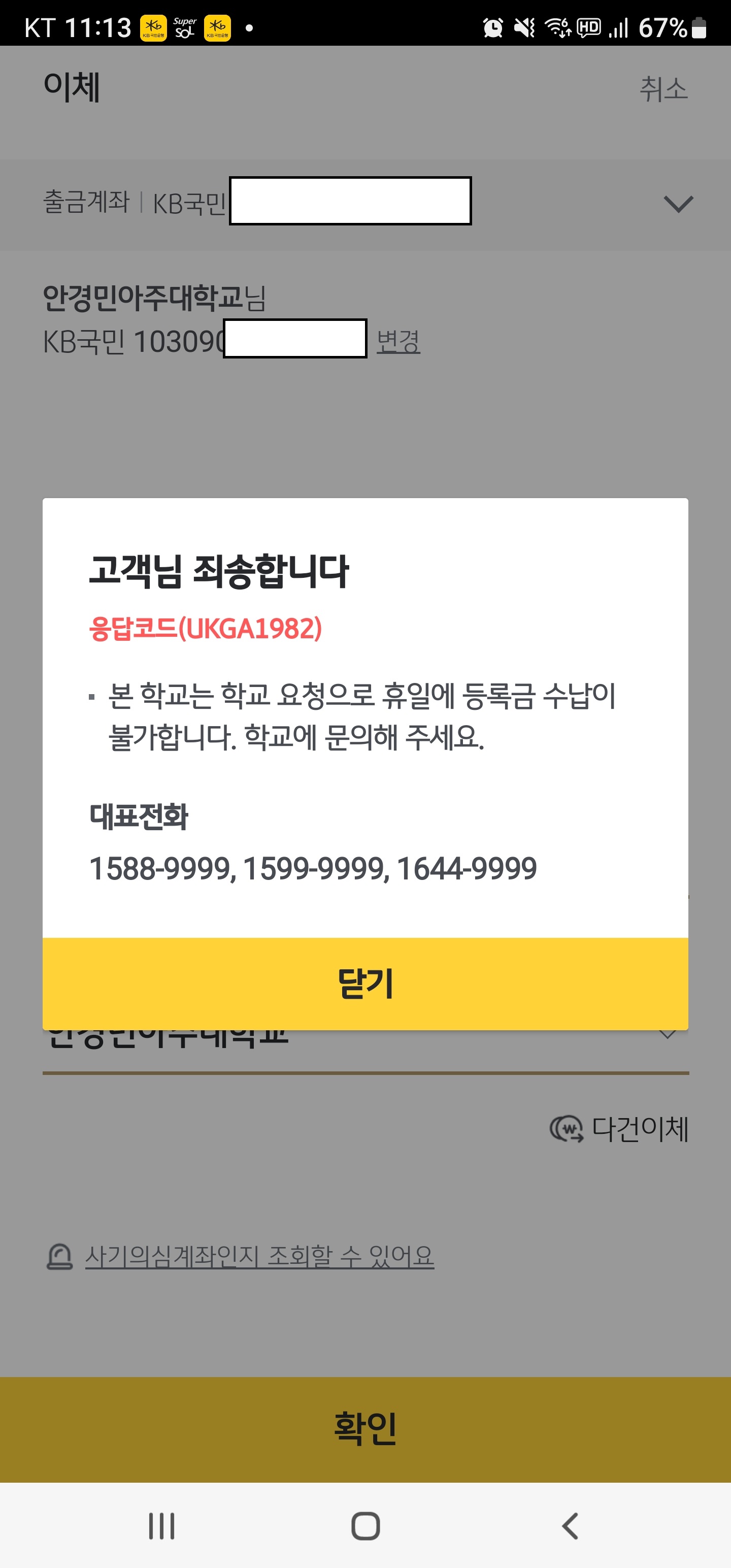Open recent apps from the navigation bar

tap(162, 1525)
